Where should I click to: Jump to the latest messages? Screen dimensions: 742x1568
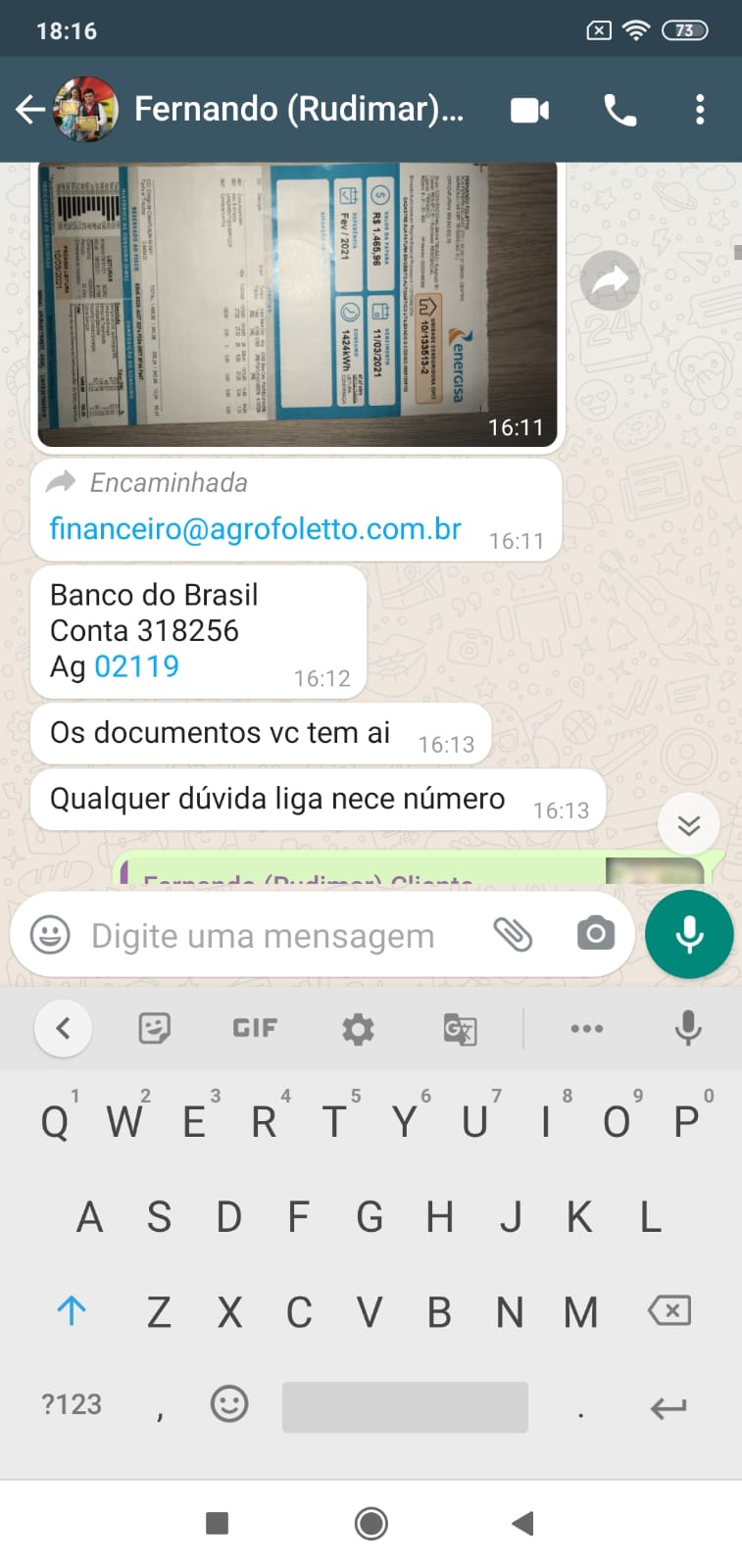689,825
